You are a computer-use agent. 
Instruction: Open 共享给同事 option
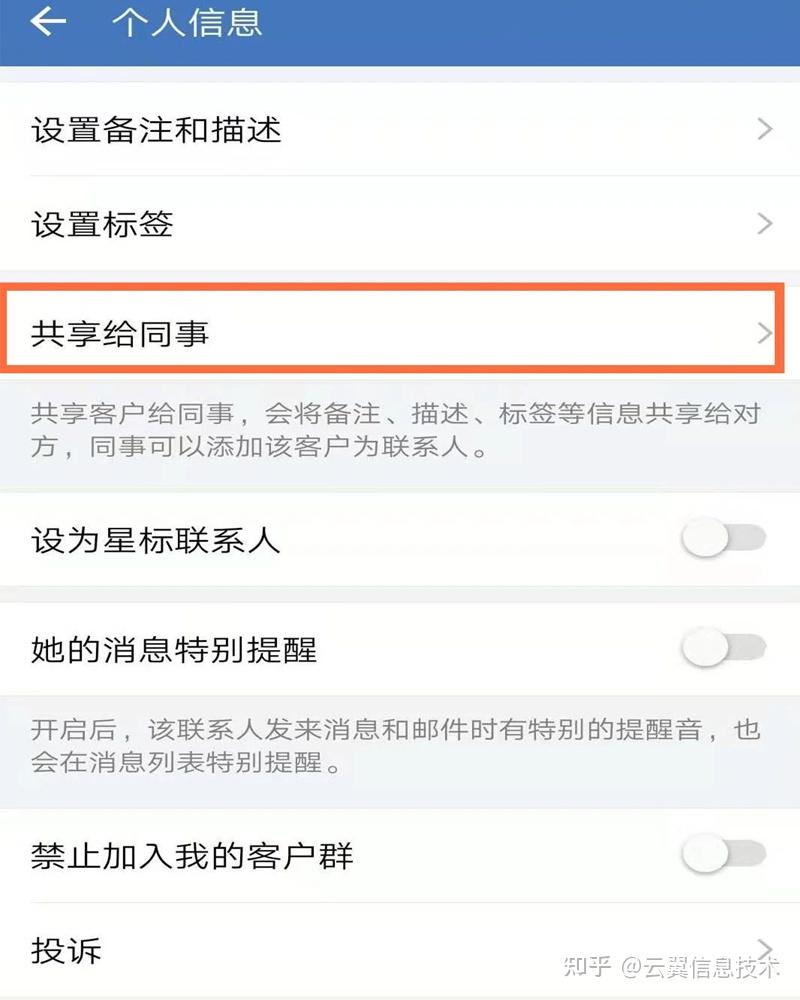pyautogui.click(x=400, y=333)
